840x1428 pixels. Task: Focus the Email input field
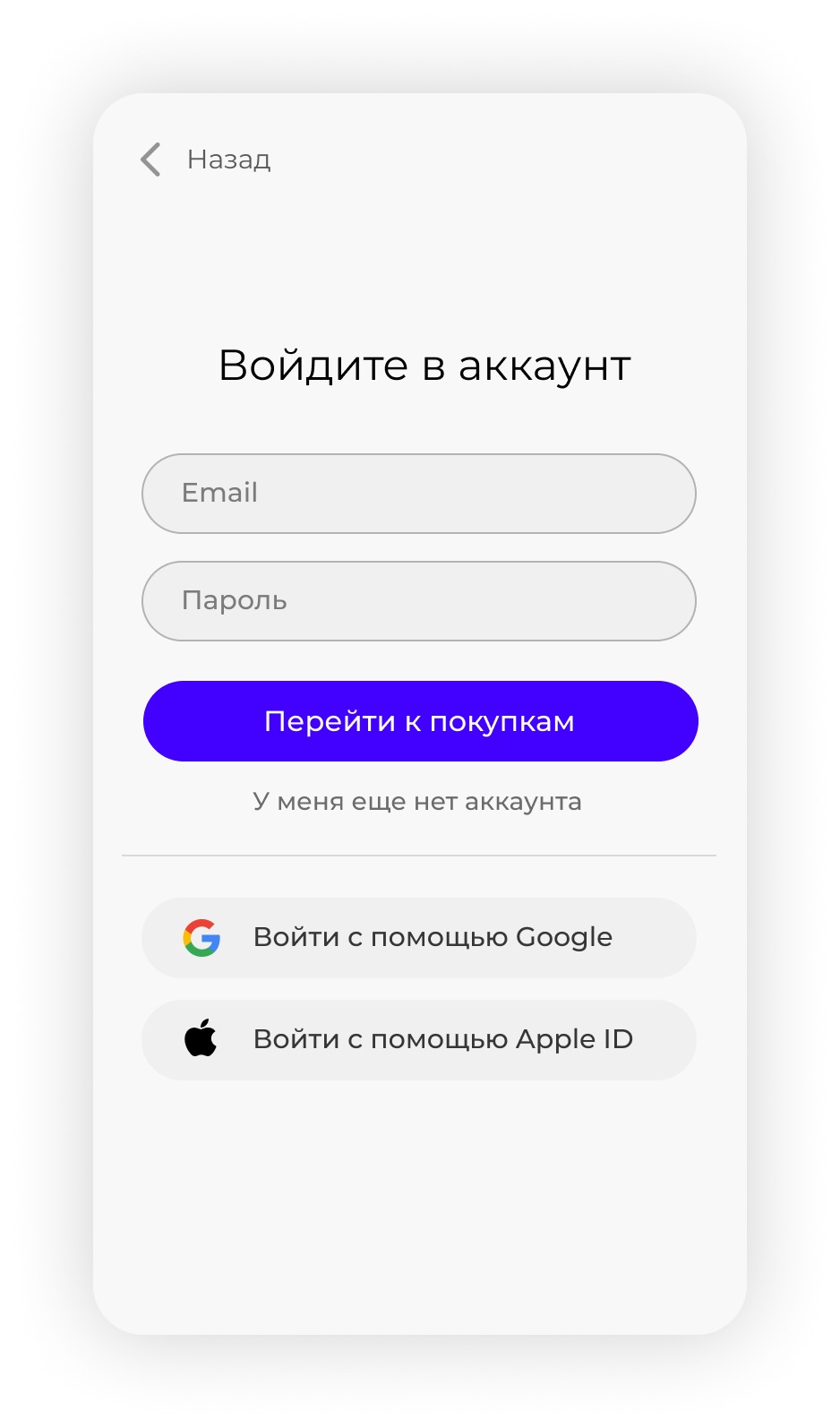pyautogui.click(x=419, y=494)
